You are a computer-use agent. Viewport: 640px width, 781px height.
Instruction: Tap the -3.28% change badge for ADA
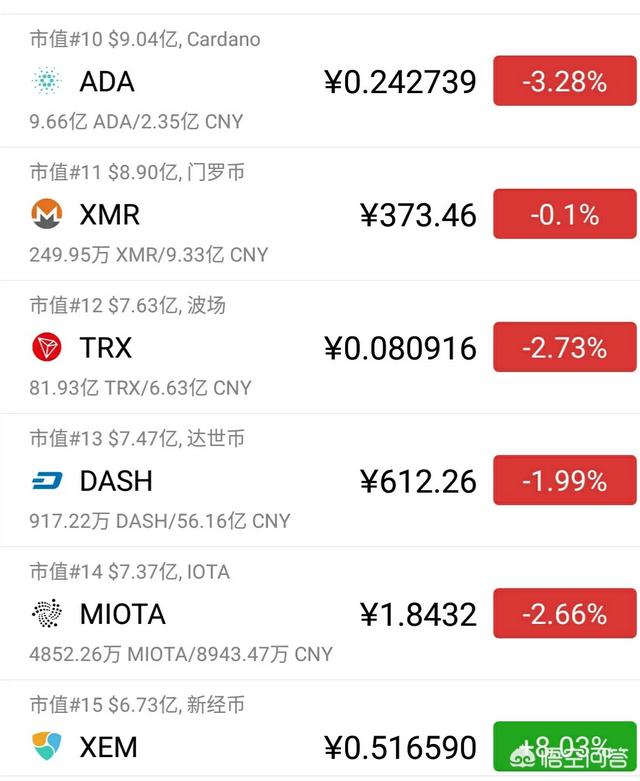tap(564, 82)
